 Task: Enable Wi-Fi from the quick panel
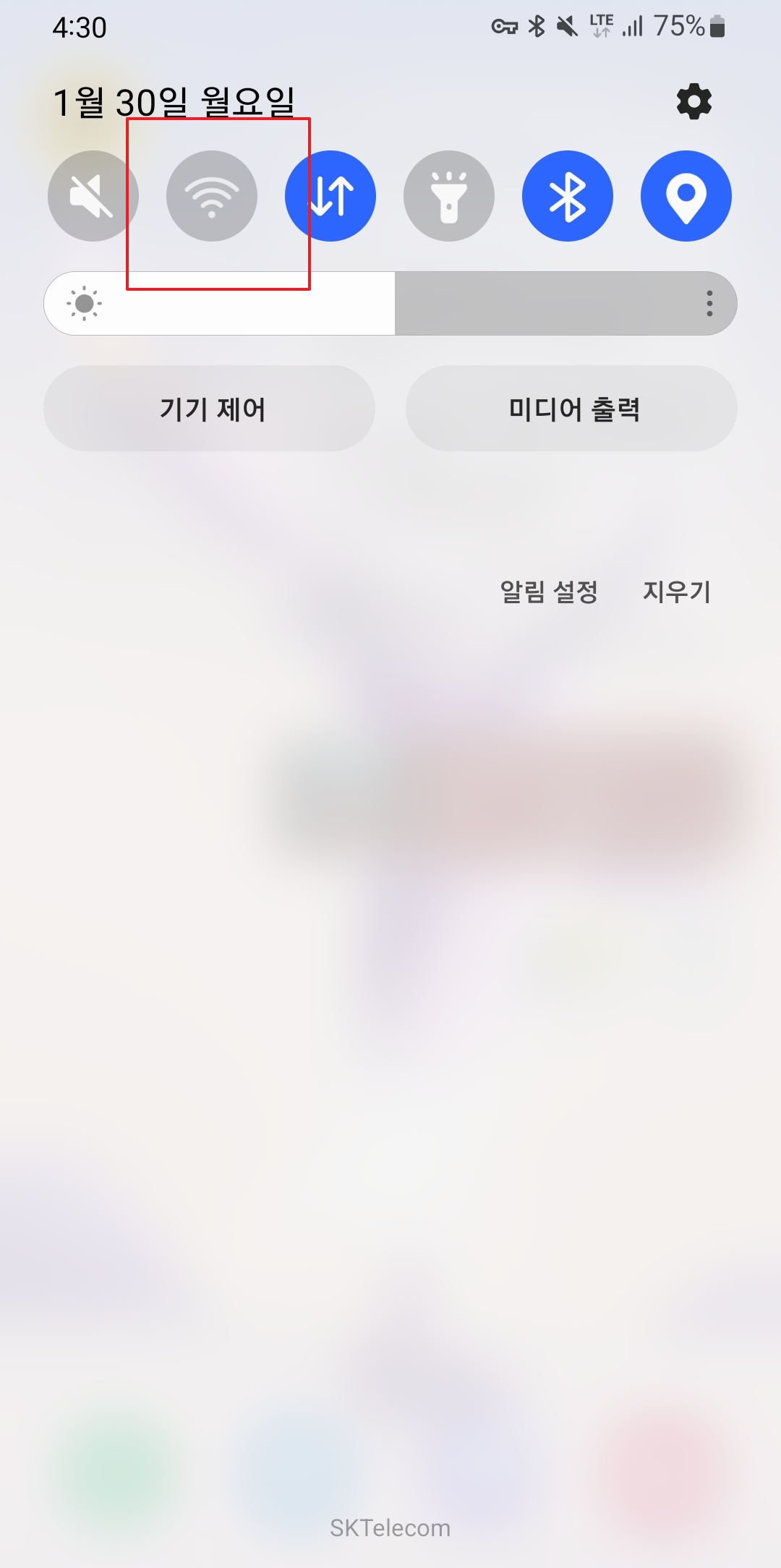(212, 195)
